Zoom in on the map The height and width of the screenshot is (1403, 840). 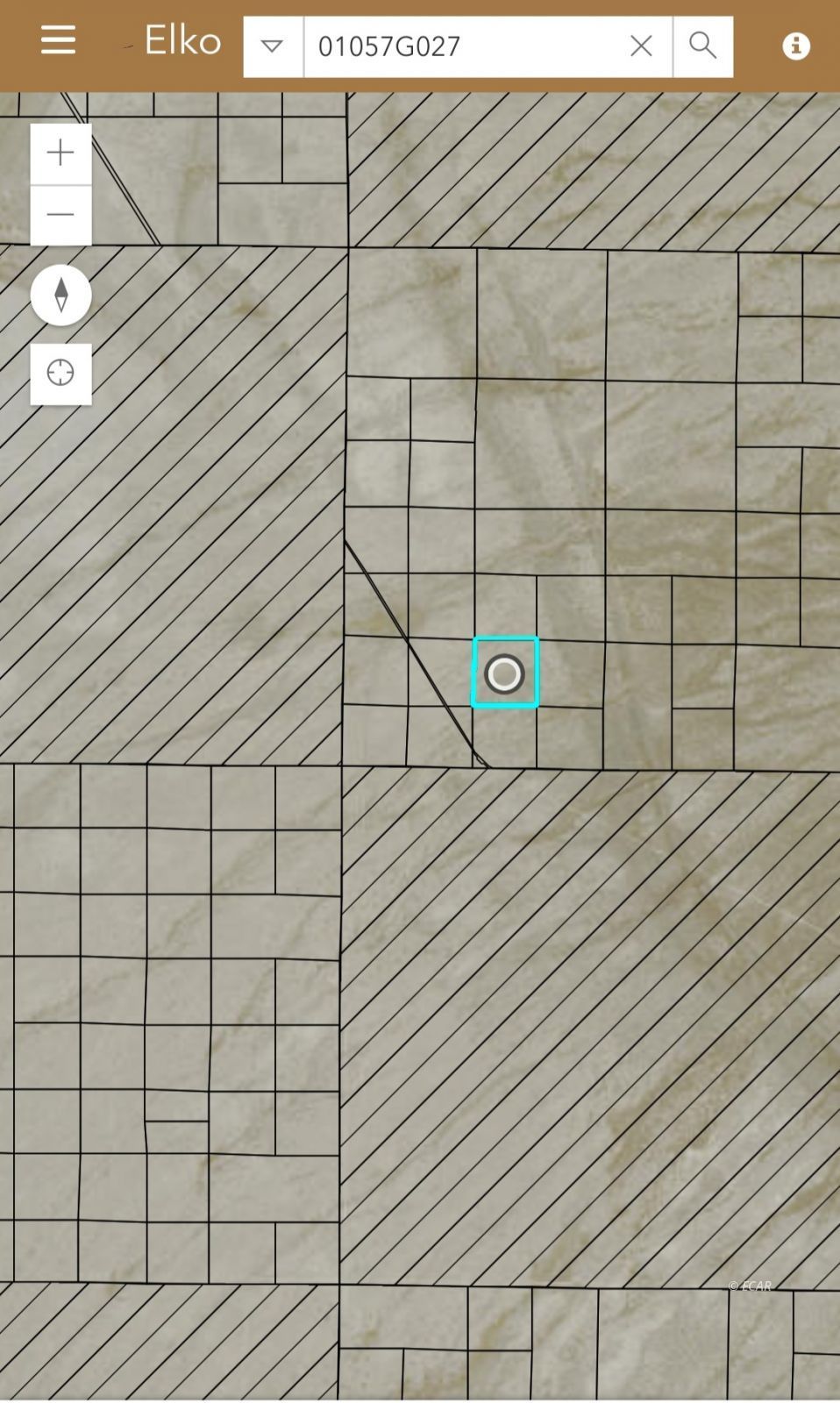(x=61, y=153)
